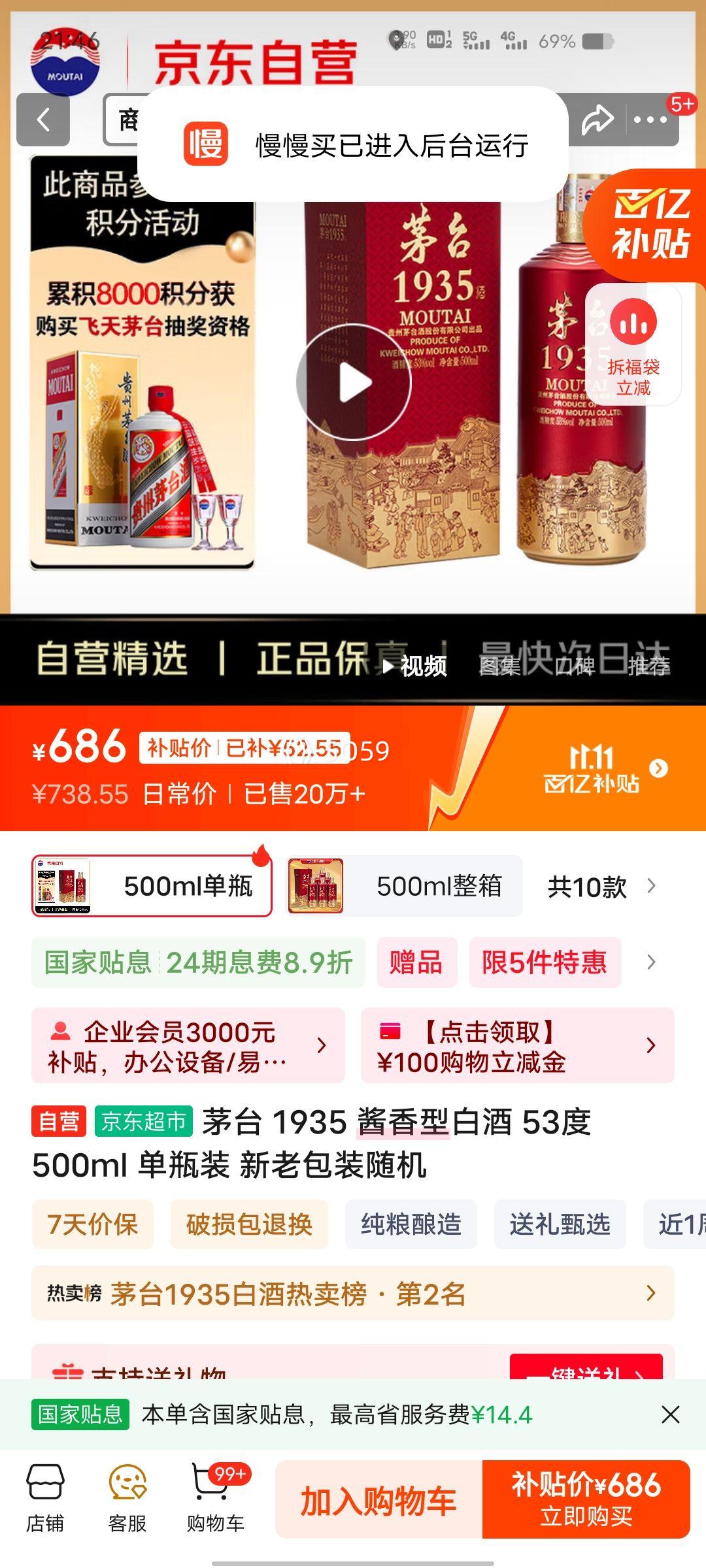Dismiss the 国家贴息 banner
The height and width of the screenshot is (1568, 706).
(x=670, y=1414)
